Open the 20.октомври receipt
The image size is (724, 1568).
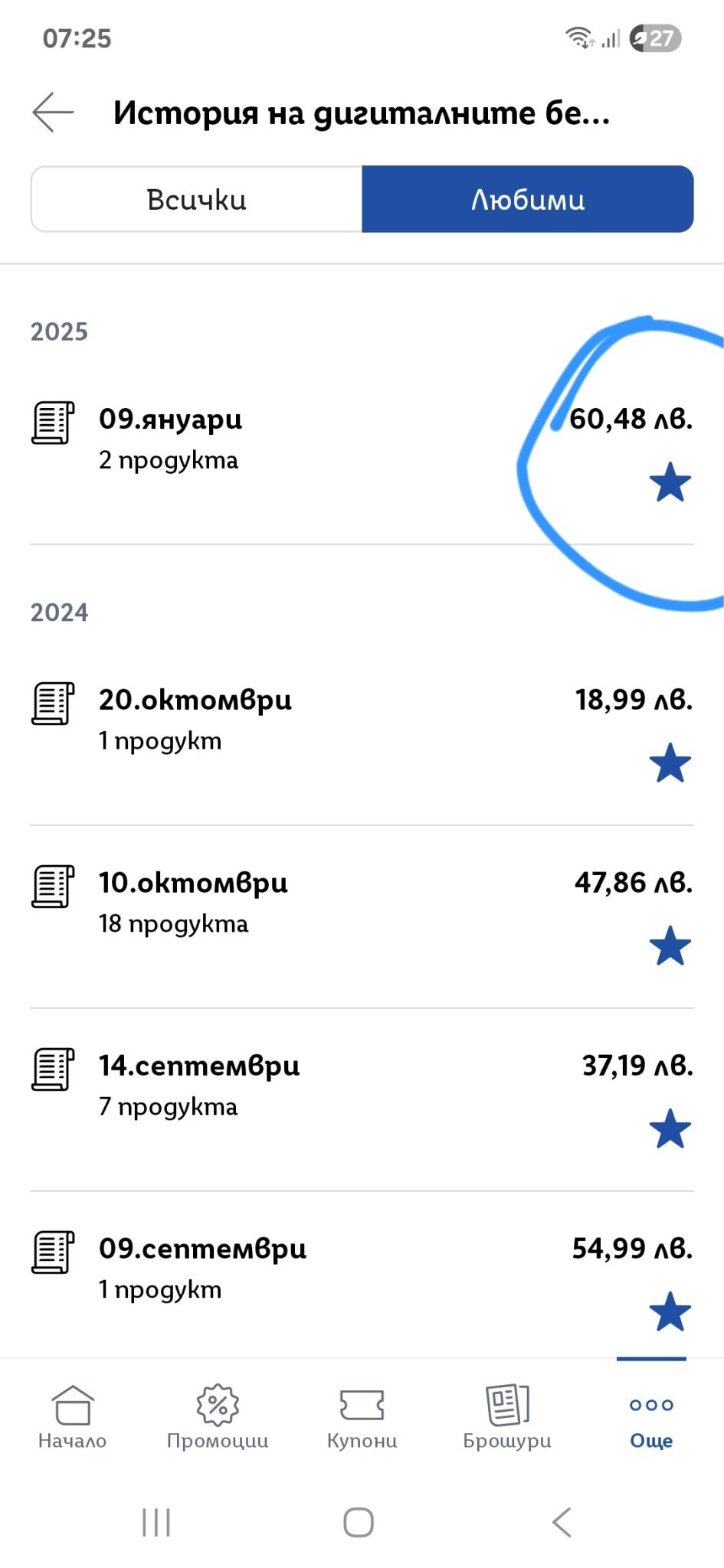coord(230,720)
